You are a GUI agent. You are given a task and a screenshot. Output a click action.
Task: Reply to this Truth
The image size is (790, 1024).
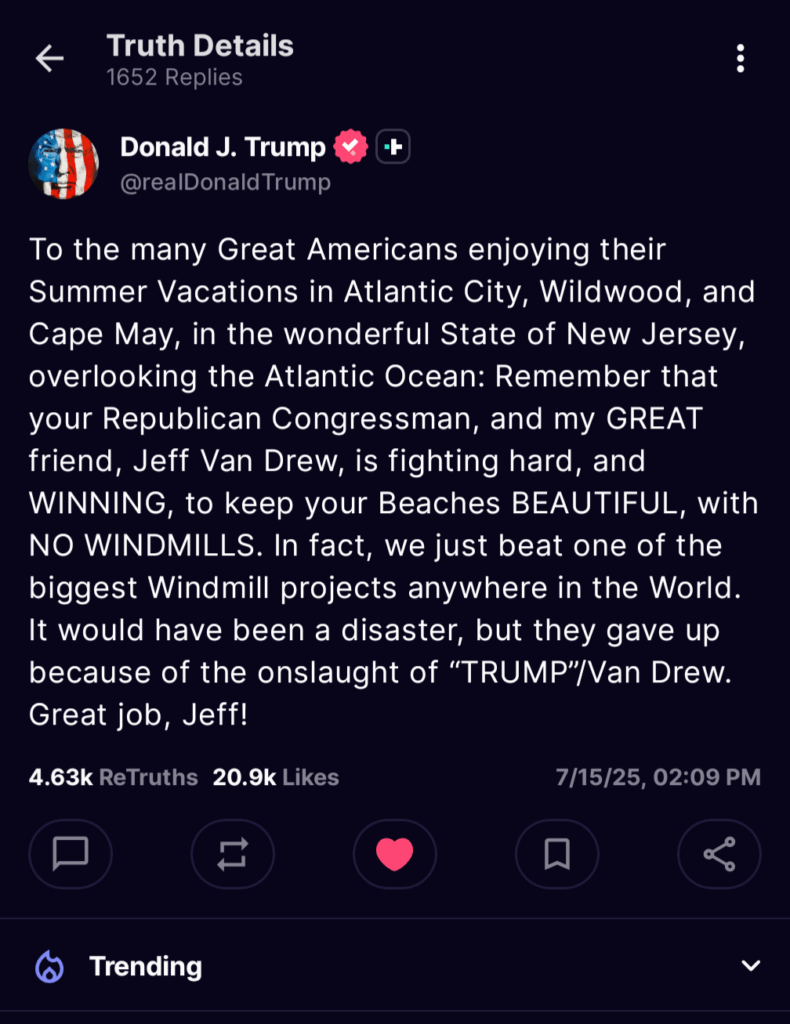pos(70,854)
